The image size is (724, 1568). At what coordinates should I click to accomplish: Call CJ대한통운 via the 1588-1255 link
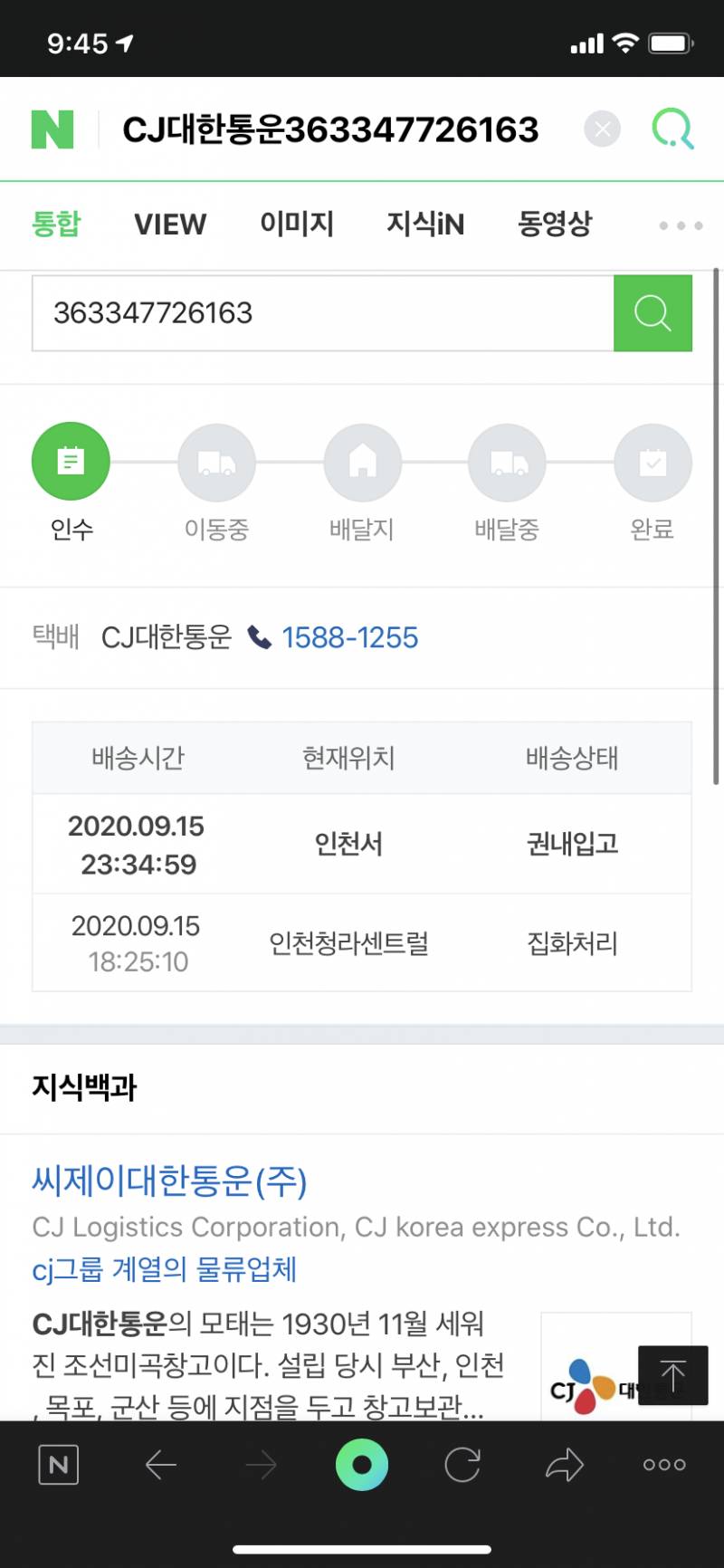[x=349, y=636]
